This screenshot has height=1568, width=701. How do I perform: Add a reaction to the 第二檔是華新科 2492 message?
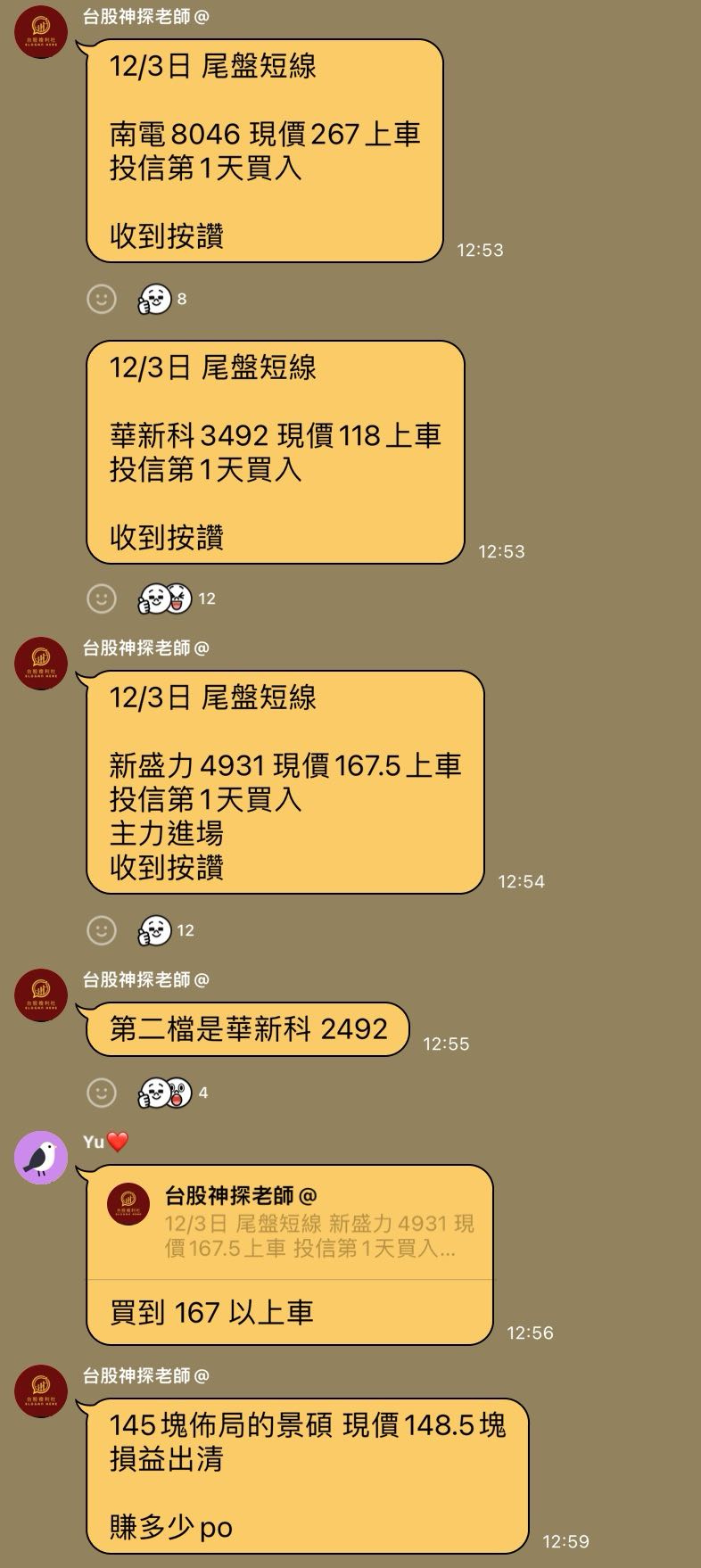tap(102, 1093)
